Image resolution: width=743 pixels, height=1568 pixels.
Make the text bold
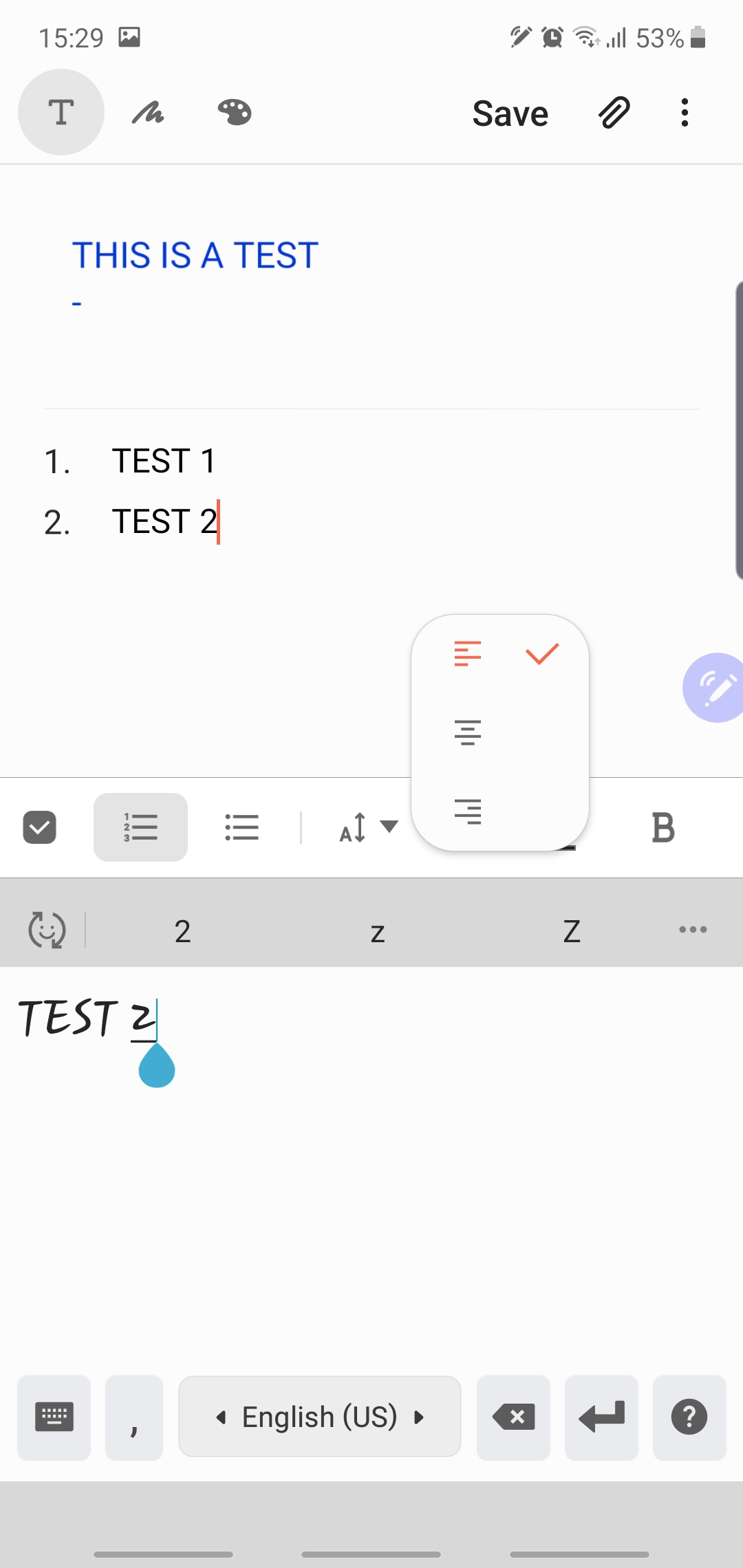coord(663,827)
